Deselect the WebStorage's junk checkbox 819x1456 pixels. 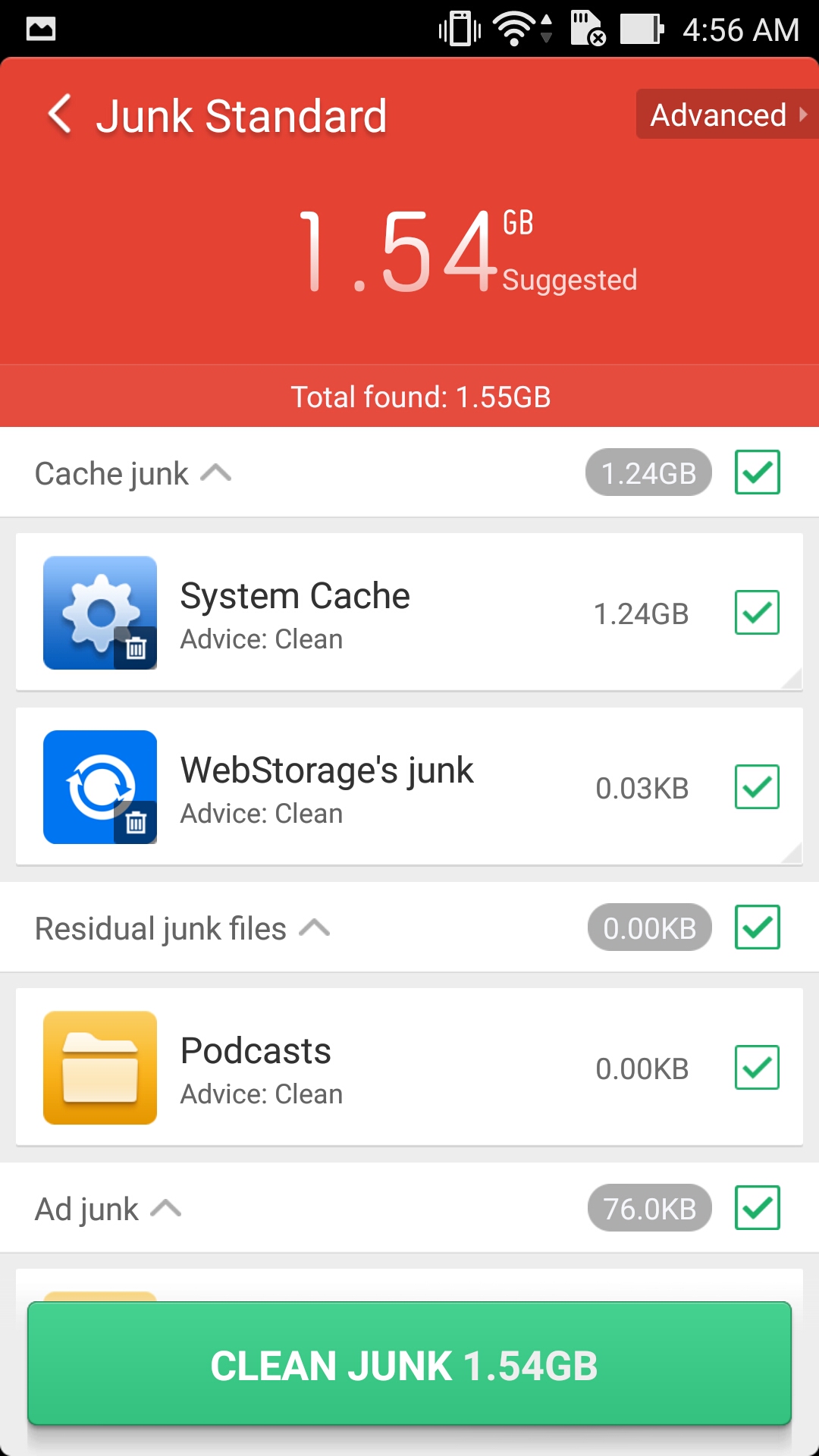[x=757, y=787]
